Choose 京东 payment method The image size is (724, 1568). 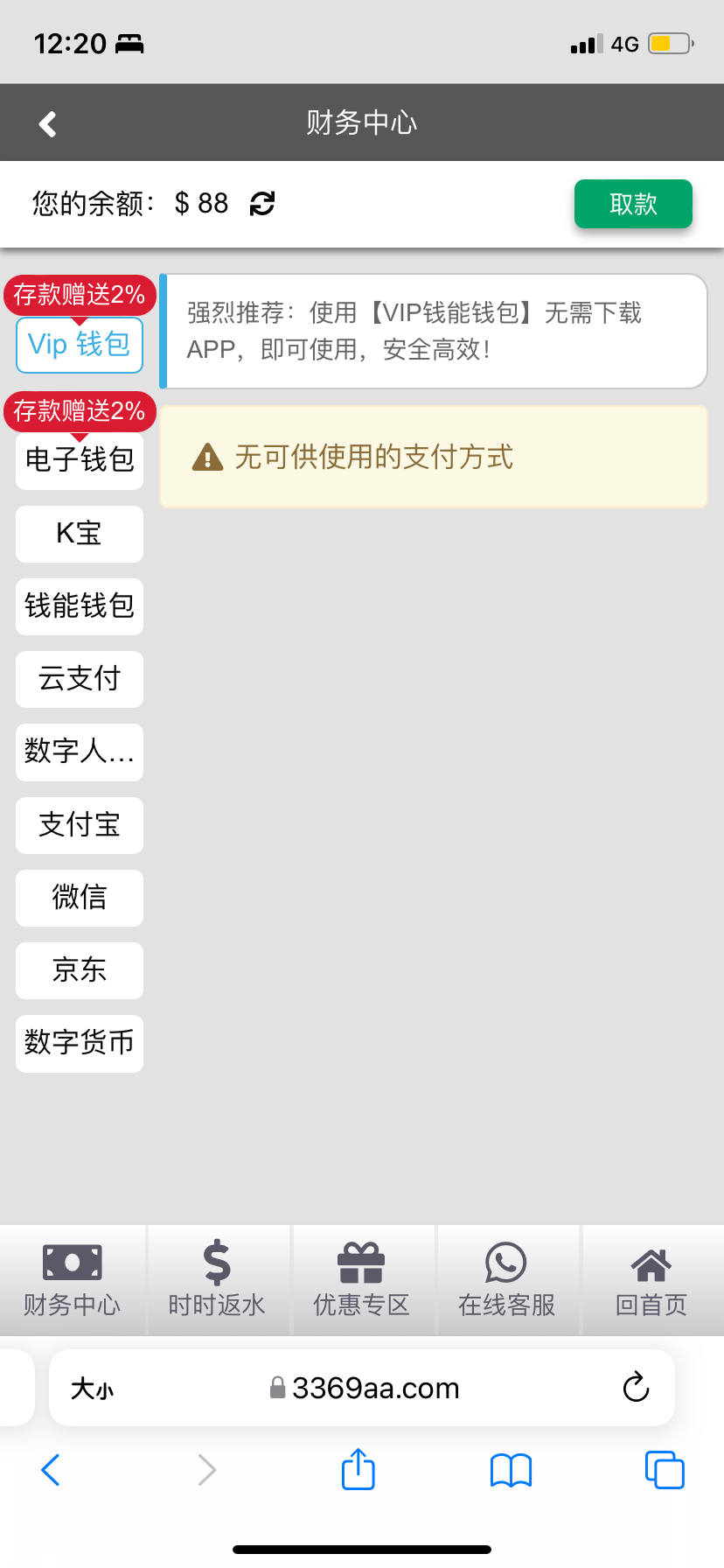pos(79,969)
